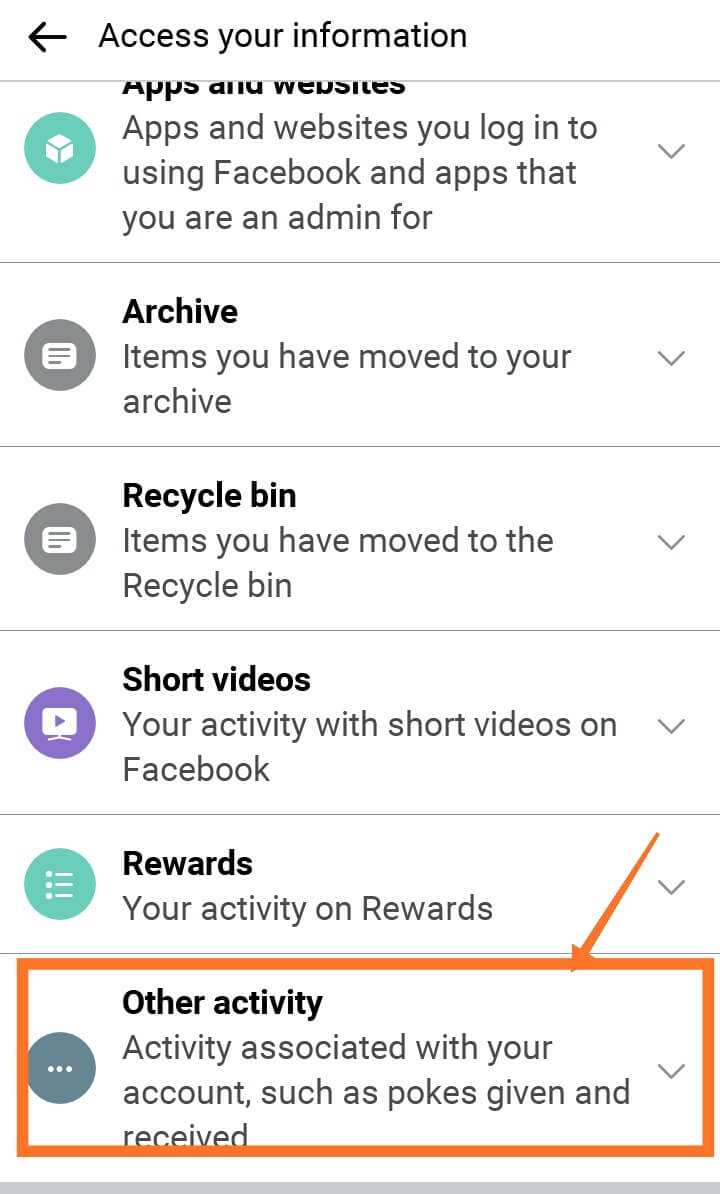Expand the Recycle bin section
The width and height of the screenshot is (720, 1194).
point(670,541)
